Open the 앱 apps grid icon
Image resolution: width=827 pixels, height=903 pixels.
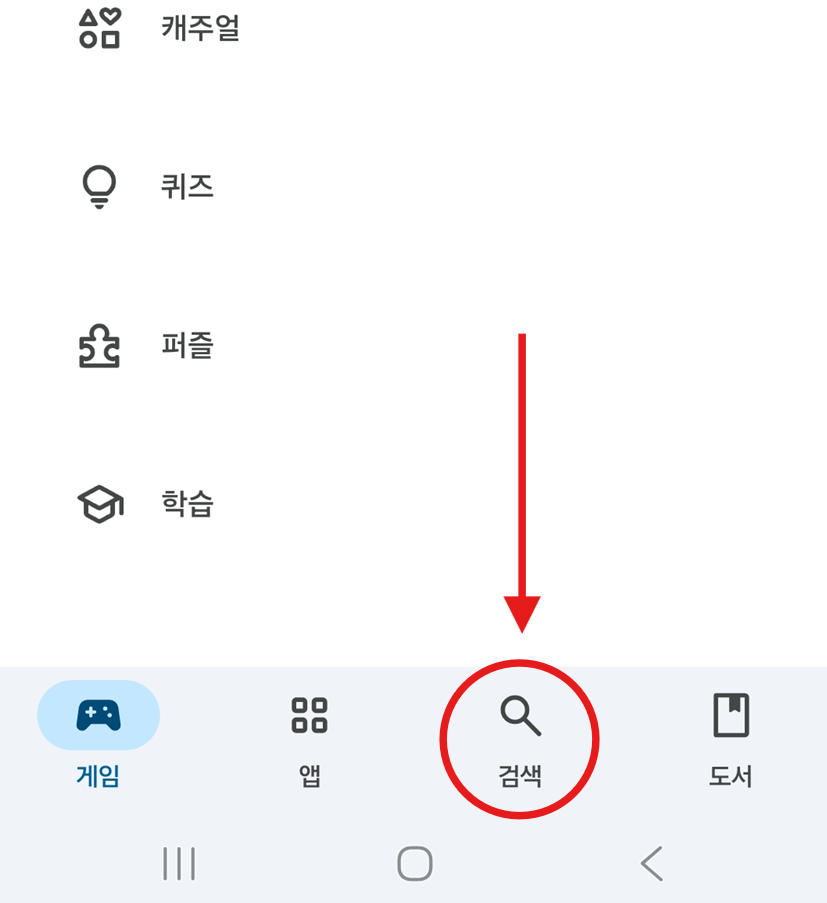tap(308, 714)
